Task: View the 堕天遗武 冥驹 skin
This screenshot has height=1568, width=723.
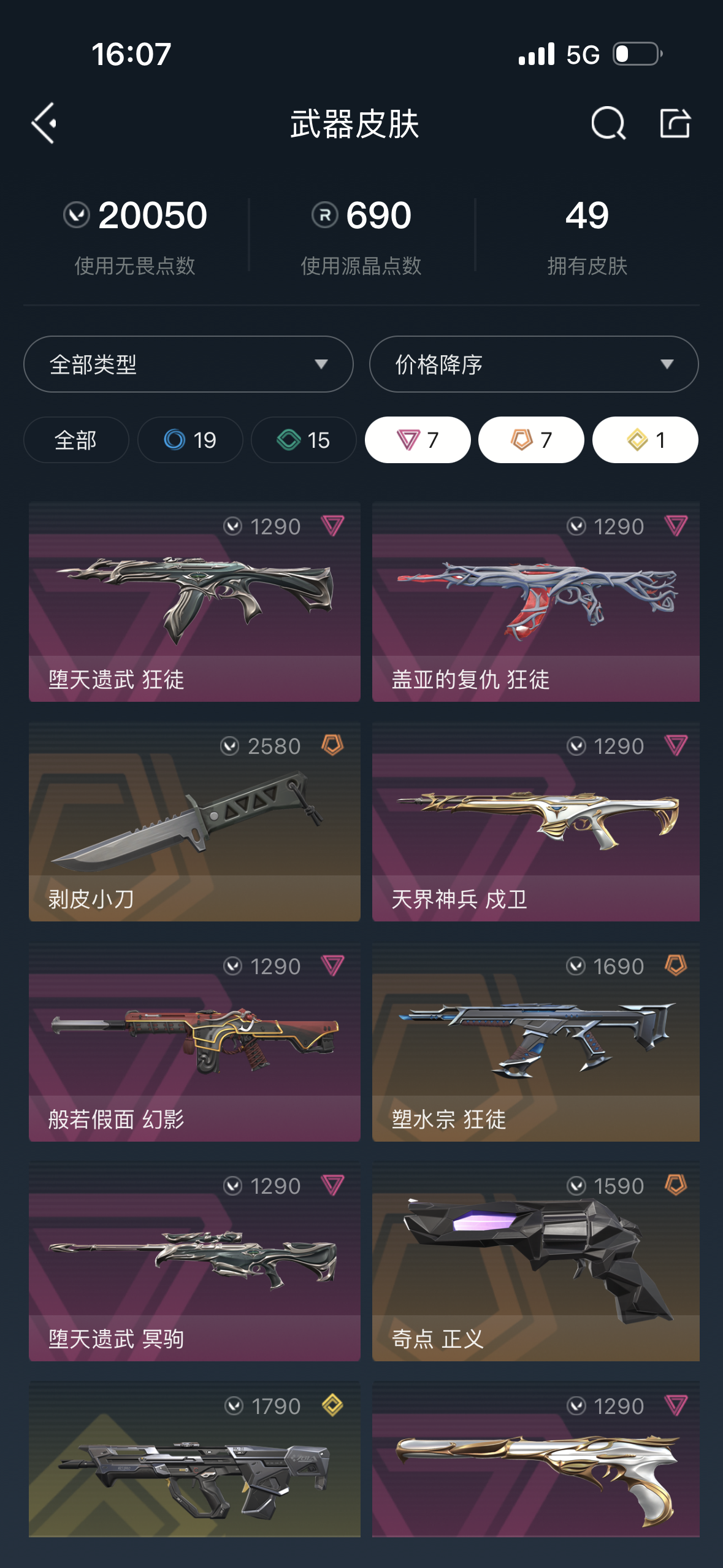Action: [x=194, y=1261]
